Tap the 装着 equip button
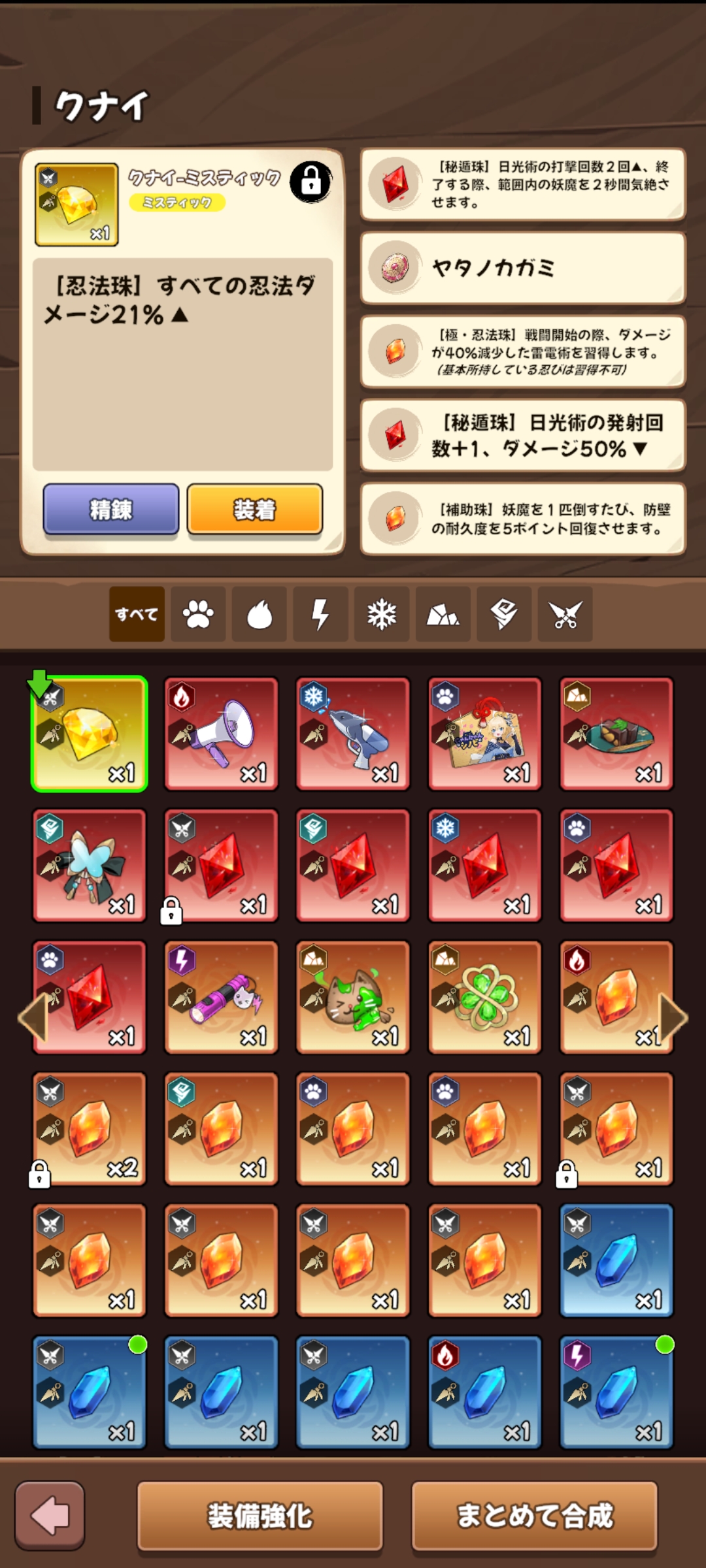Image resolution: width=706 pixels, height=1568 pixels. [x=254, y=509]
